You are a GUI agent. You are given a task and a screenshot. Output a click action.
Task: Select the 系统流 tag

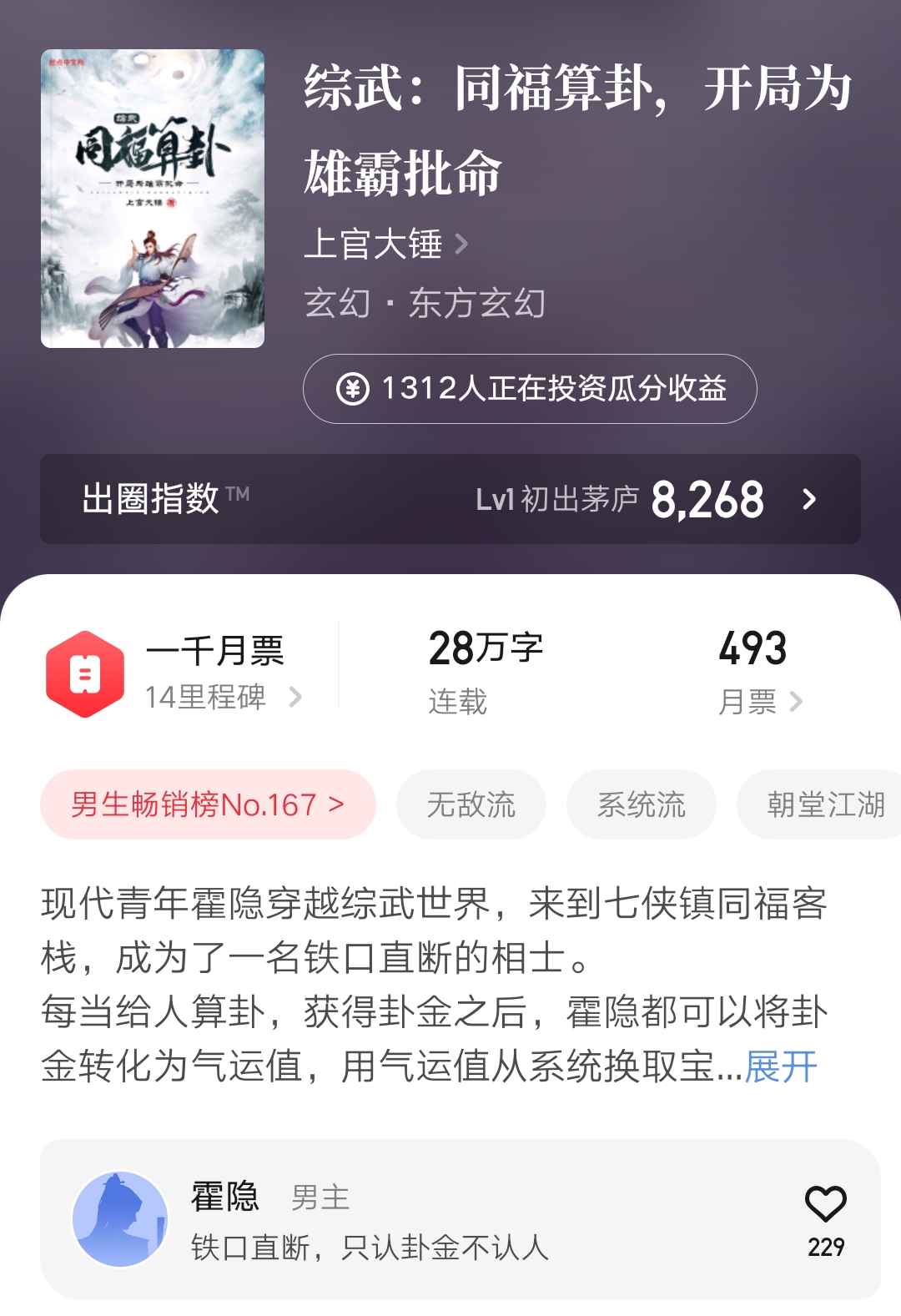click(x=641, y=804)
